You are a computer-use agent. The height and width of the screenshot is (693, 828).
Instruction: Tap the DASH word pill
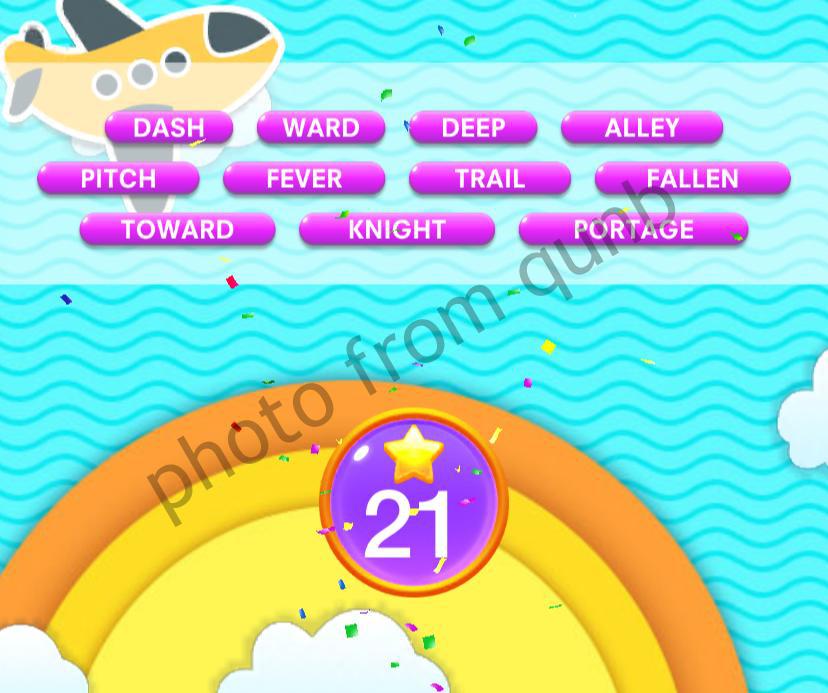coord(169,128)
